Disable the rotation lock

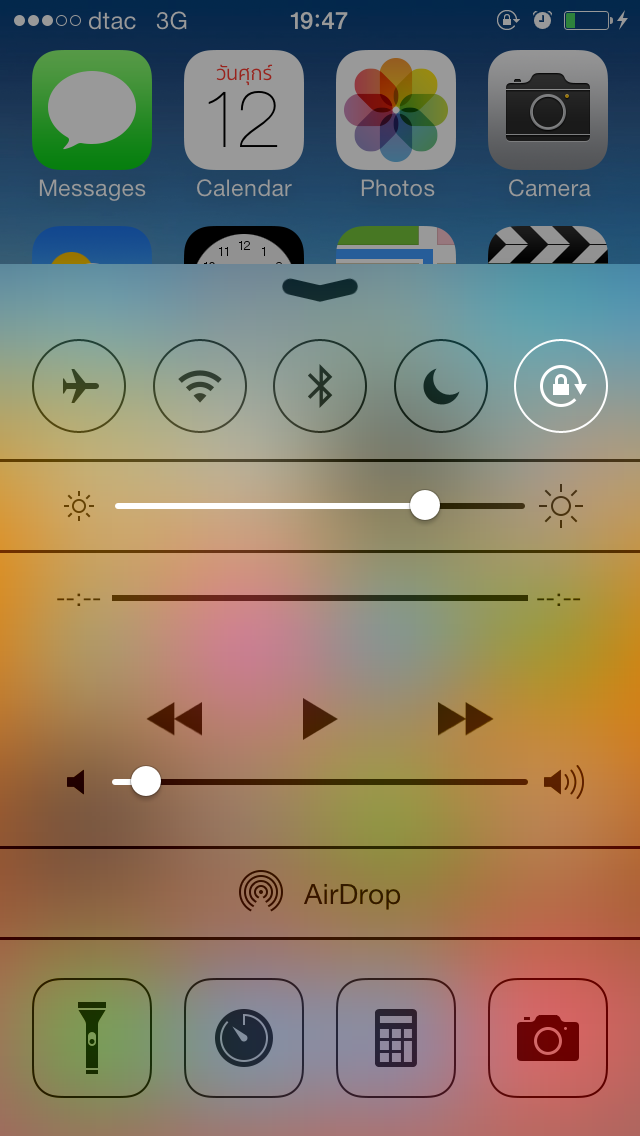(x=561, y=386)
